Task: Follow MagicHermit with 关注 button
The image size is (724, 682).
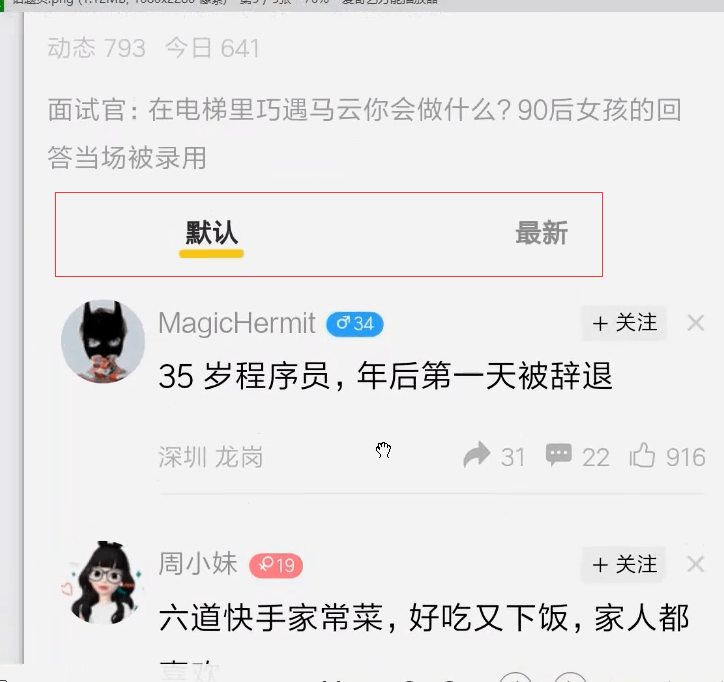Action: tap(624, 323)
